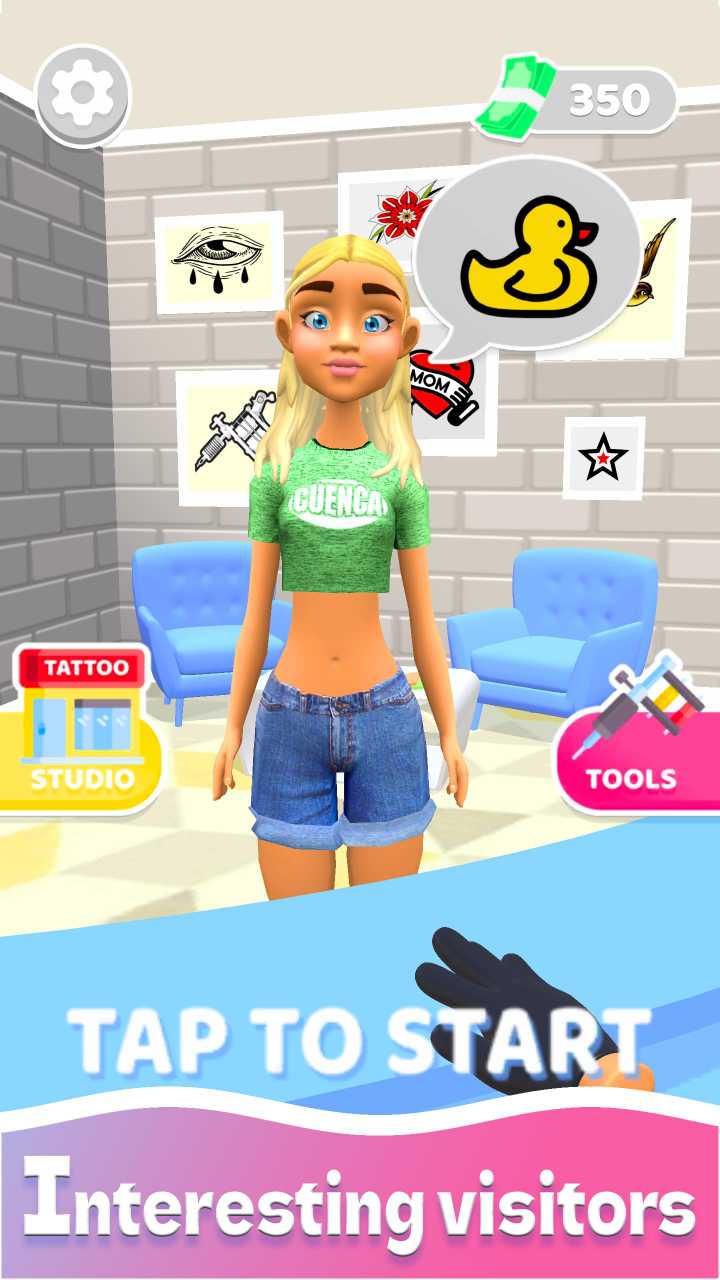The width and height of the screenshot is (720, 1280).
Task: Open the Tattoo Studio shop
Action: [82, 726]
